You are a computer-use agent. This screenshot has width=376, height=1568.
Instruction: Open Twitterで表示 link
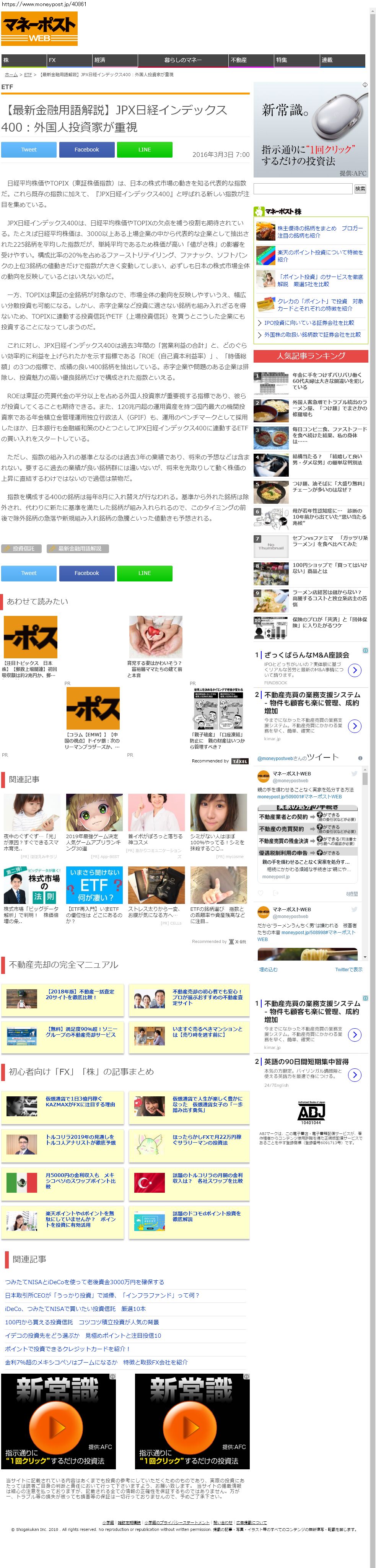348,970
